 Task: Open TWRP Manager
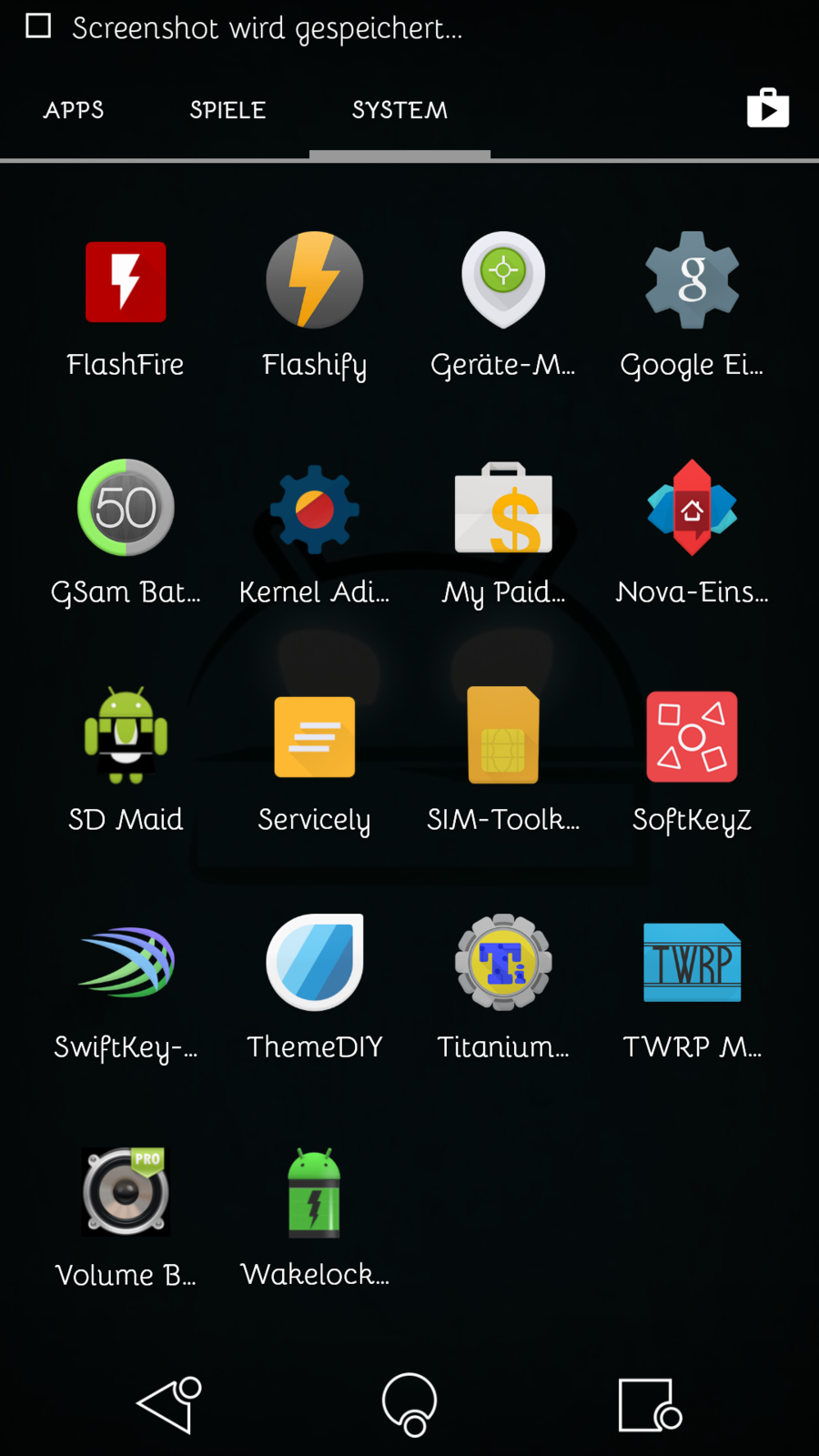click(x=692, y=963)
